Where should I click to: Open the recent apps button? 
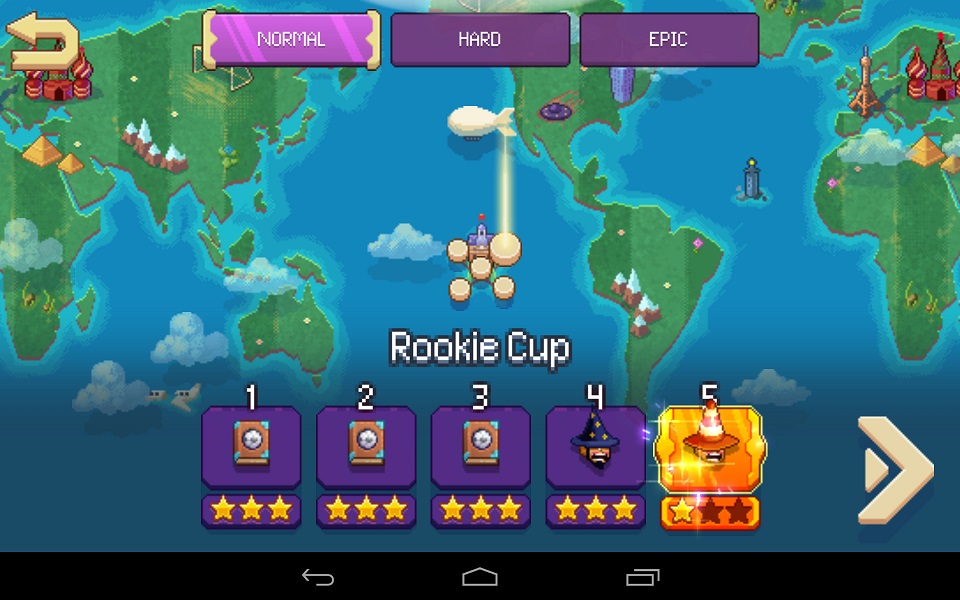(x=642, y=577)
